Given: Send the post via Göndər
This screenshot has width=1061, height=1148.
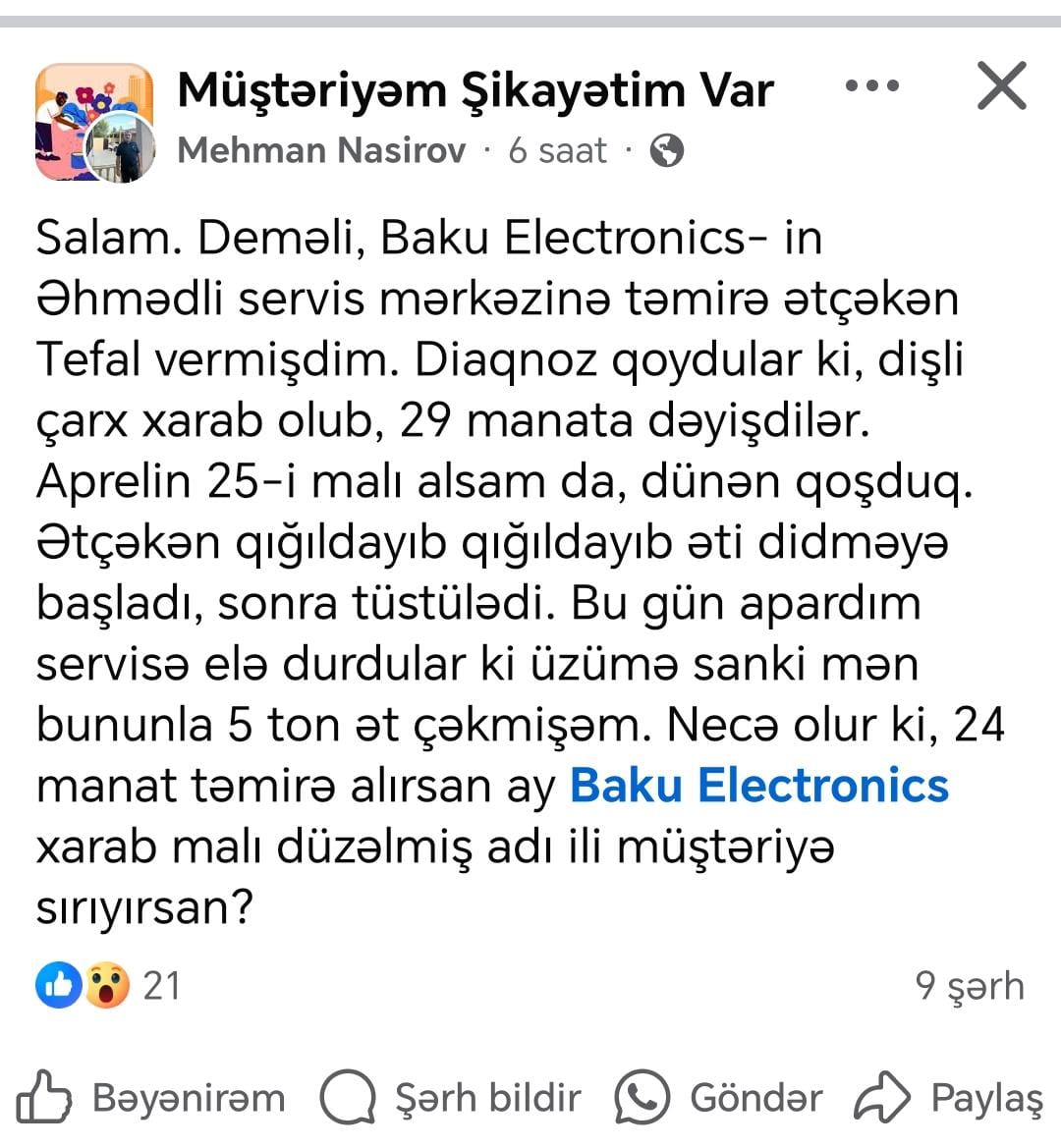Looking at the screenshot, I should (717, 1098).
